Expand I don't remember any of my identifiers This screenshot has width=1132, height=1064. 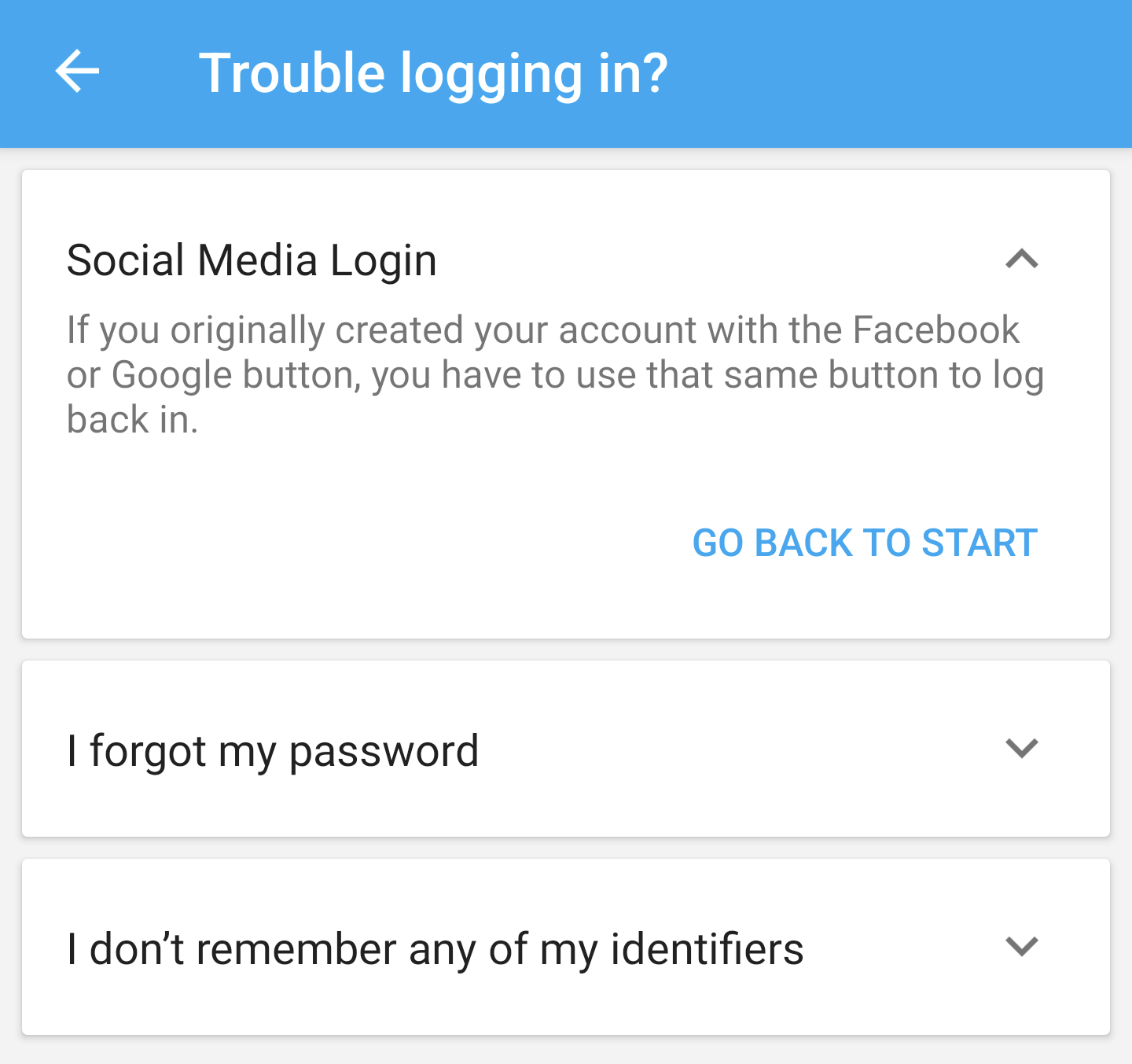point(1021,947)
